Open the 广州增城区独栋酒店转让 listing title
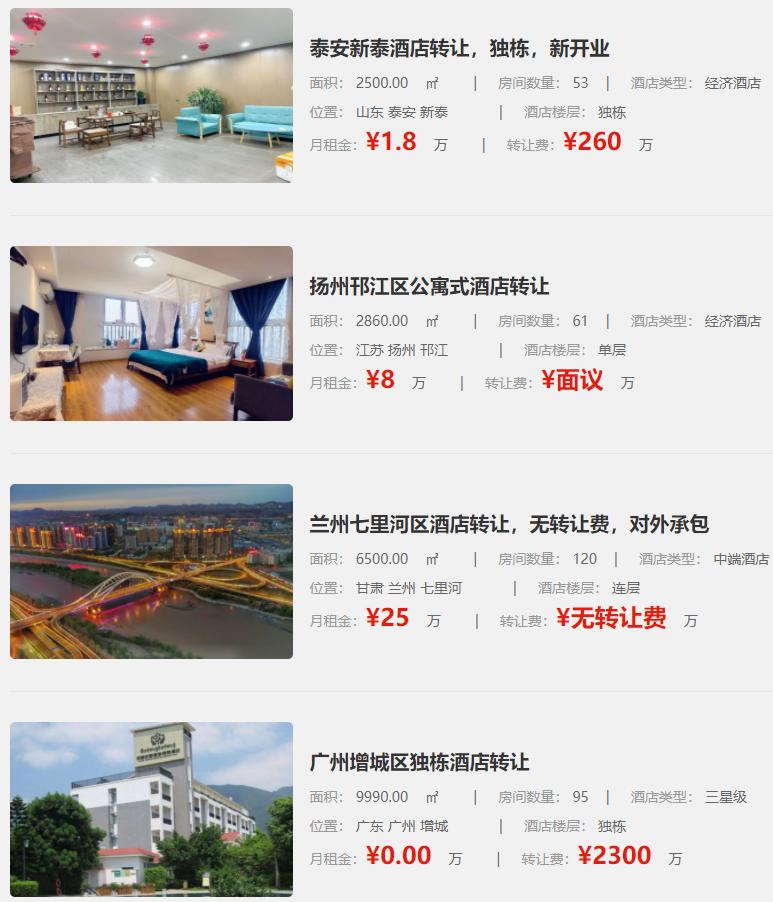The image size is (773, 902). pos(419,763)
